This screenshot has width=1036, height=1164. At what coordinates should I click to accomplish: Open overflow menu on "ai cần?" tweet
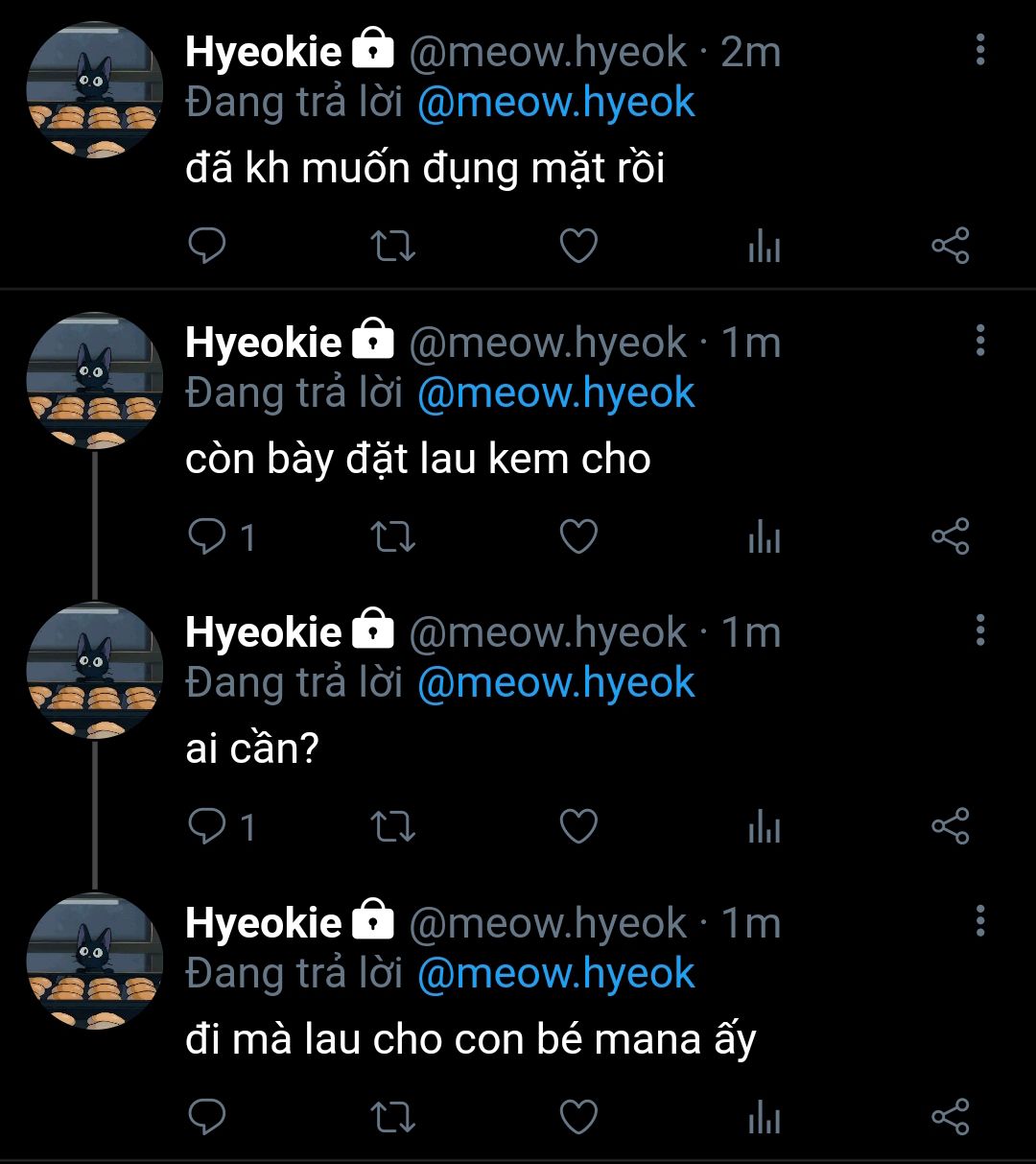click(979, 630)
